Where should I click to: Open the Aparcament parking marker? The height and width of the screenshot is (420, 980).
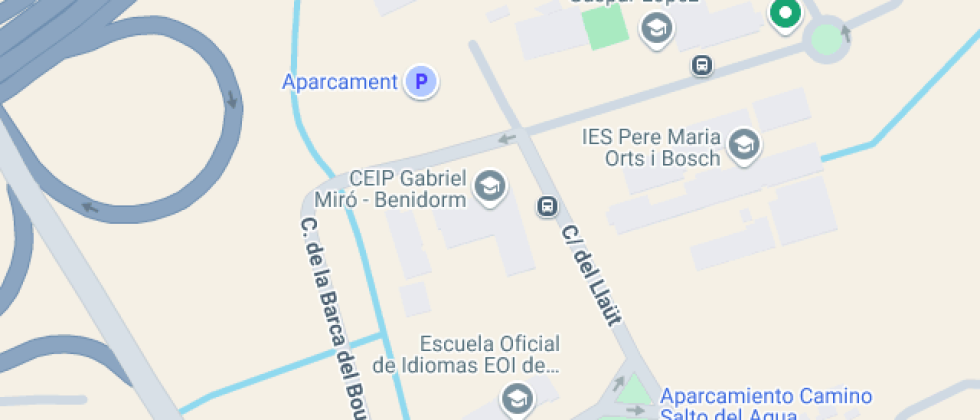click(421, 82)
